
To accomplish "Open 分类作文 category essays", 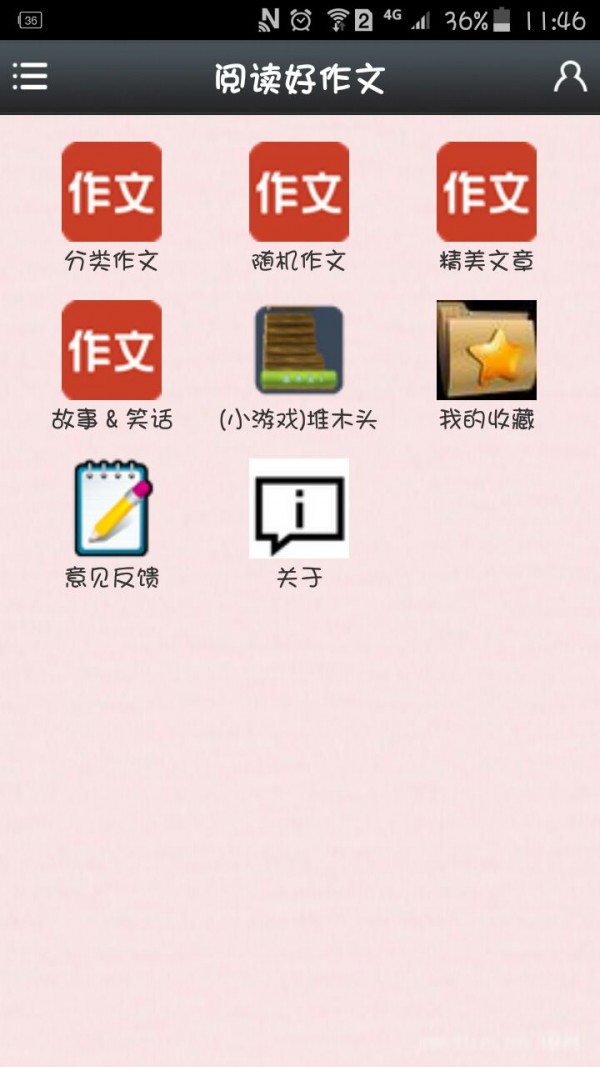I will point(111,192).
